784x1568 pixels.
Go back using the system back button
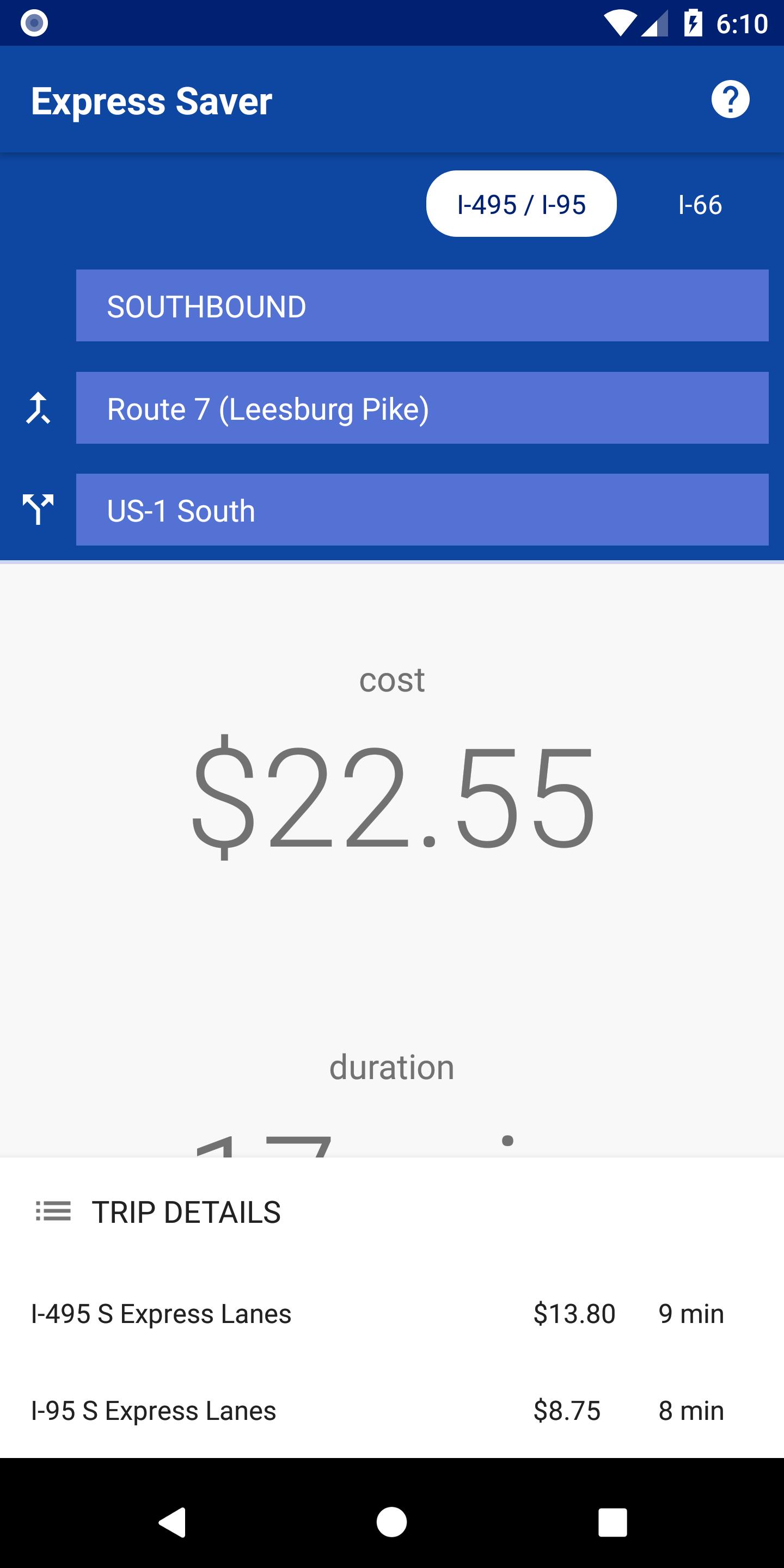[172, 1522]
